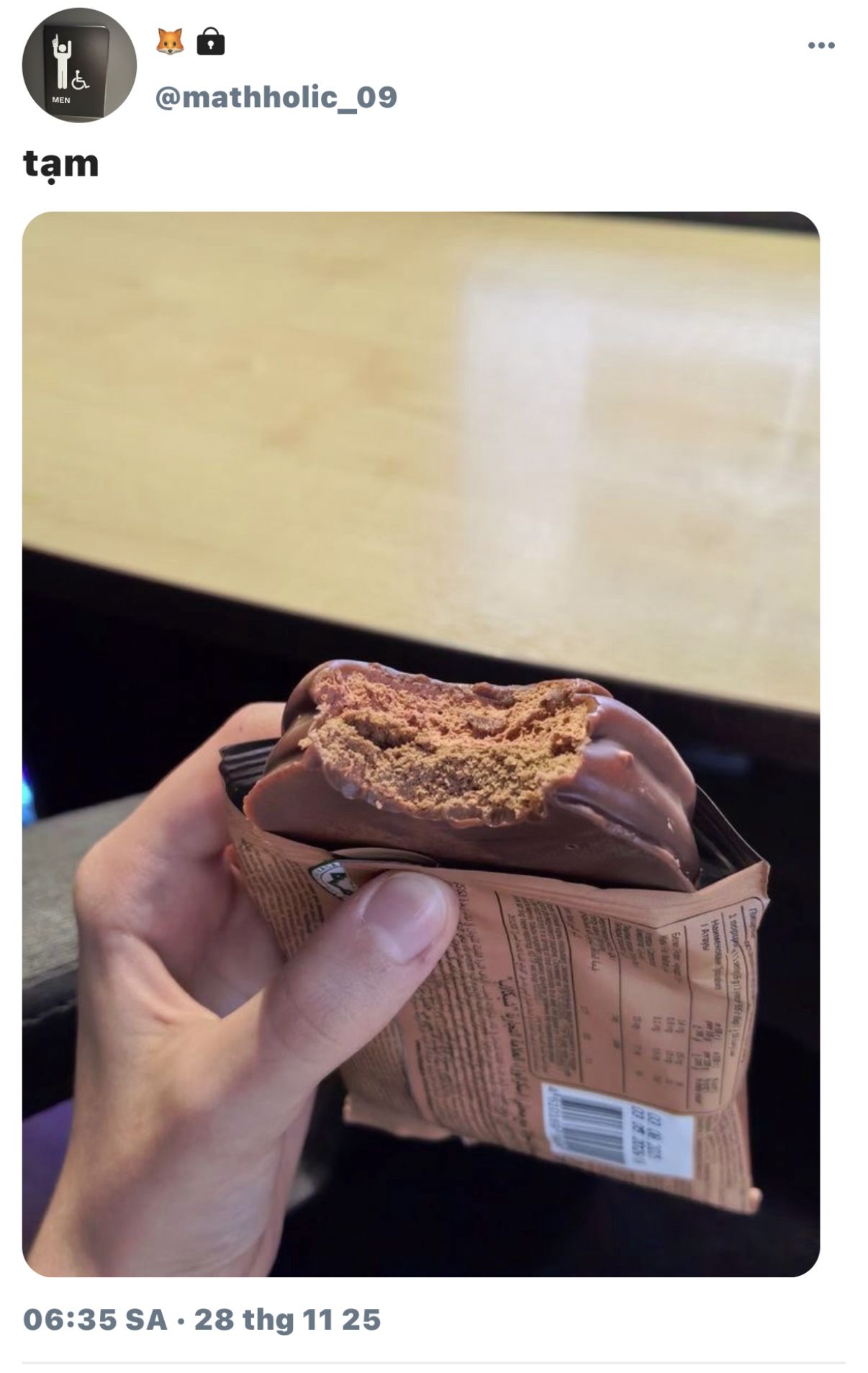Open the tweet's three-dot overflow menu

(x=820, y=45)
